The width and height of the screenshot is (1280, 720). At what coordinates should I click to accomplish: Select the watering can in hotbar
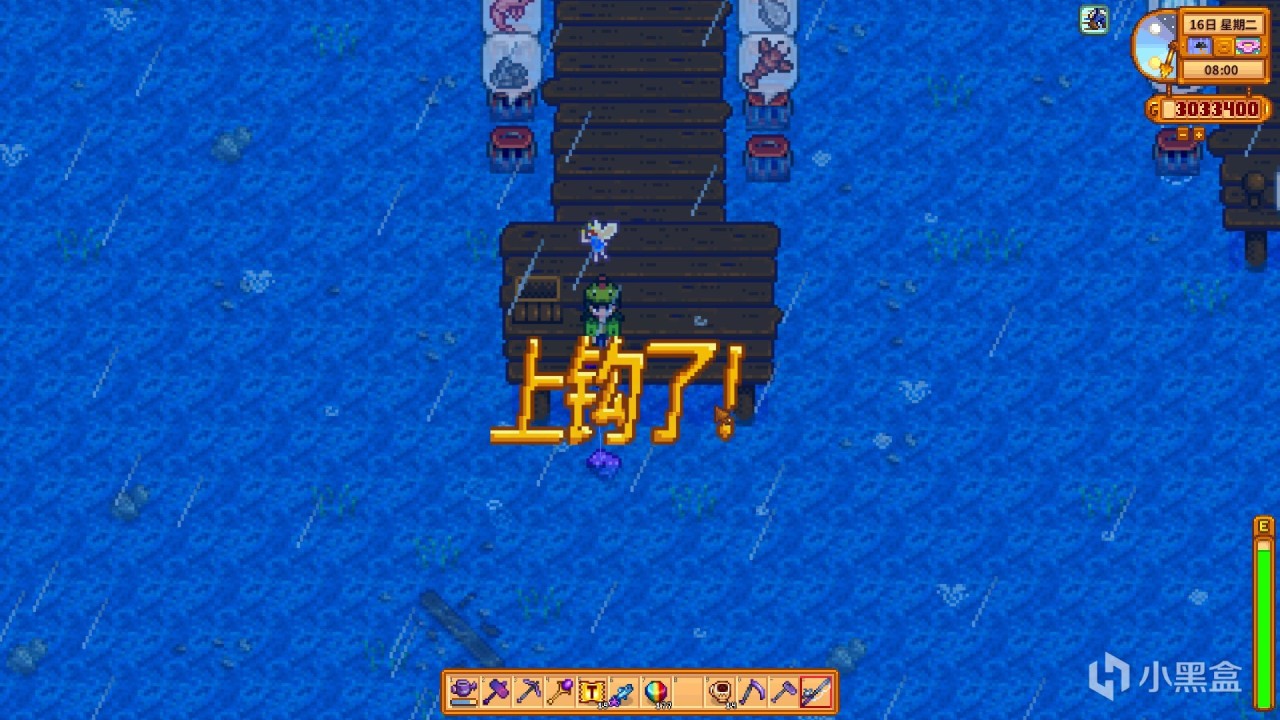point(464,691)
